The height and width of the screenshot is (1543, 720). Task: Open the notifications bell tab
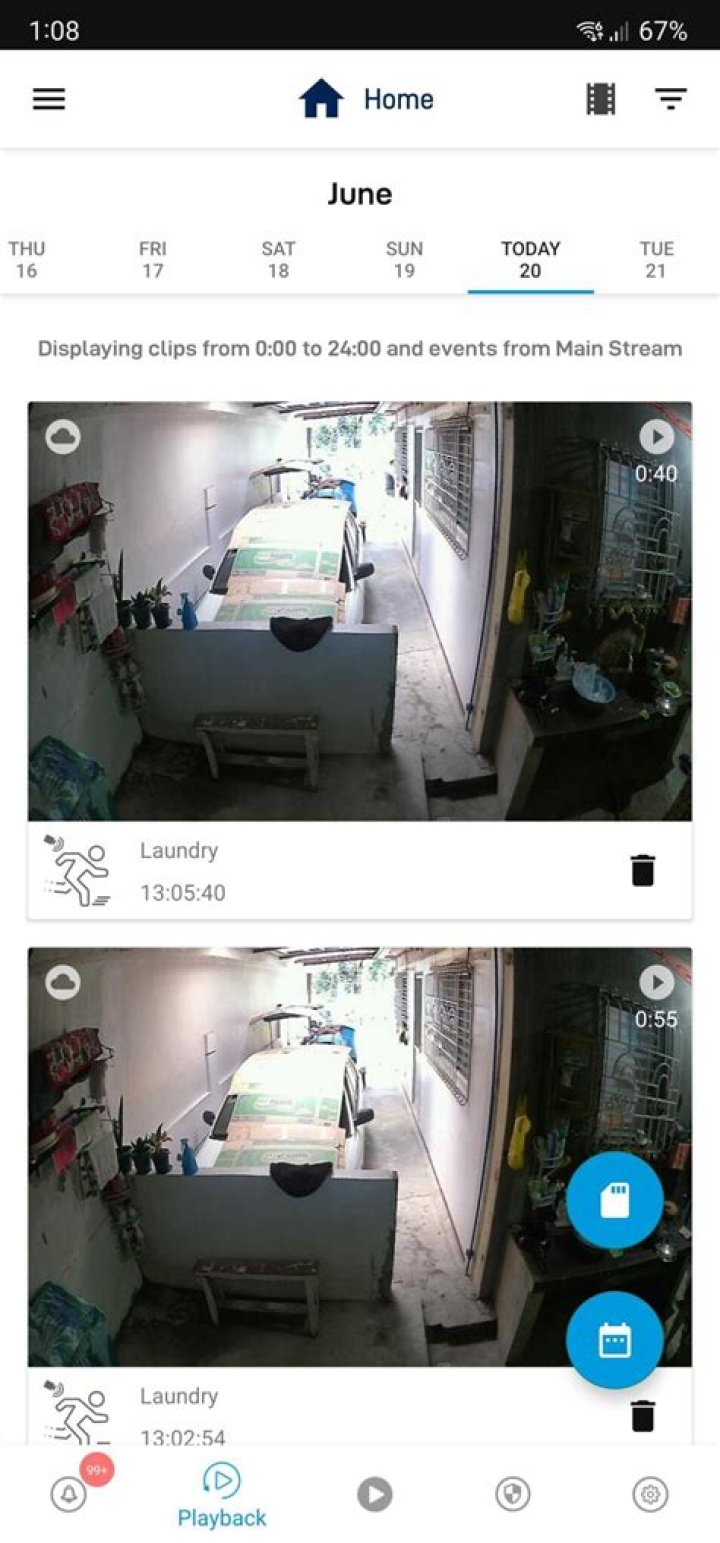69,1495
